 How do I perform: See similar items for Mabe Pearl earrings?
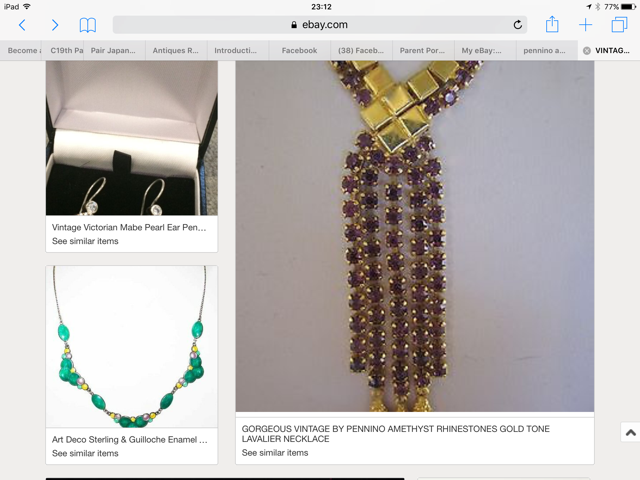[85, 241]
